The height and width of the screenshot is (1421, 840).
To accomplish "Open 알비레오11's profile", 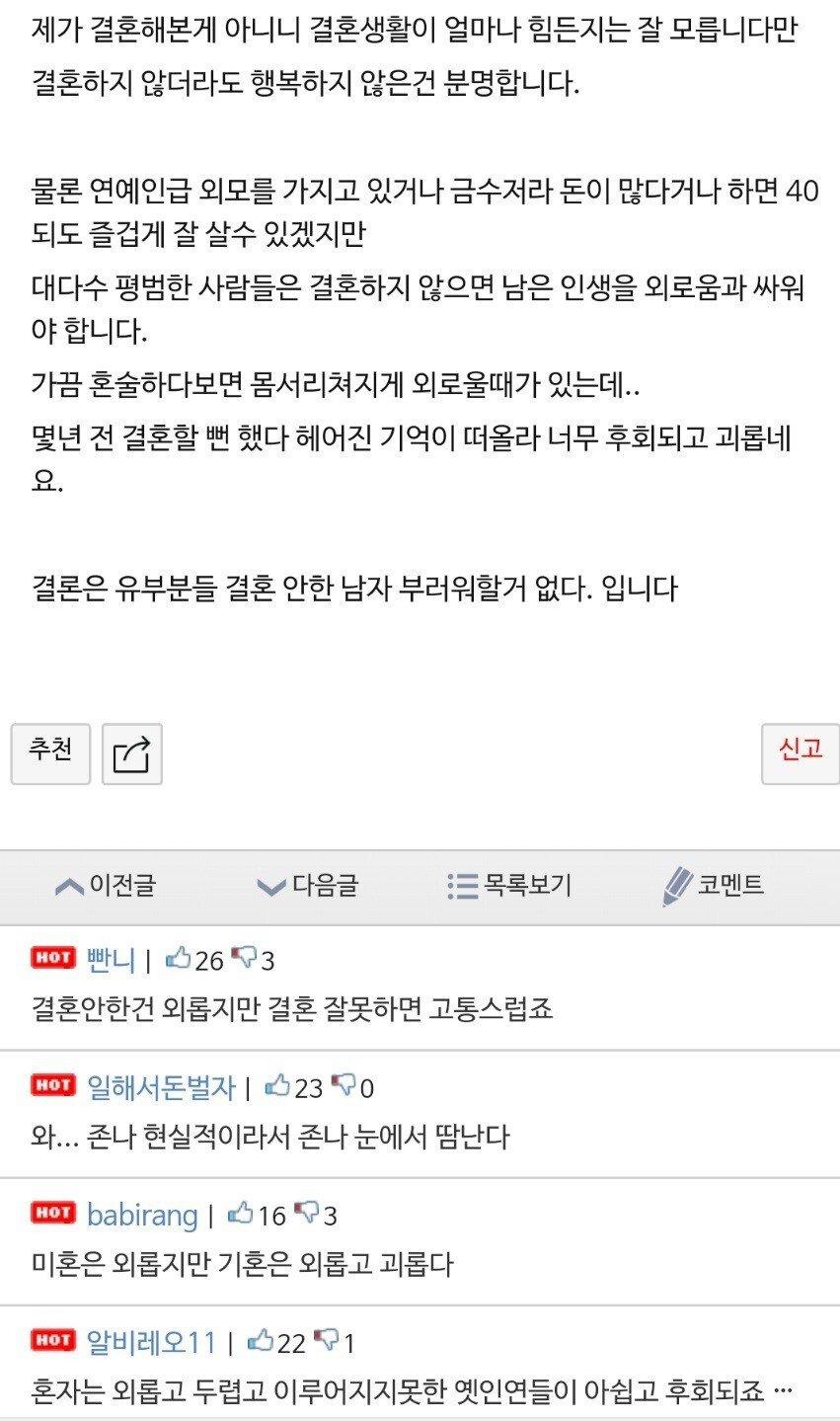I will coord(151,1343).
